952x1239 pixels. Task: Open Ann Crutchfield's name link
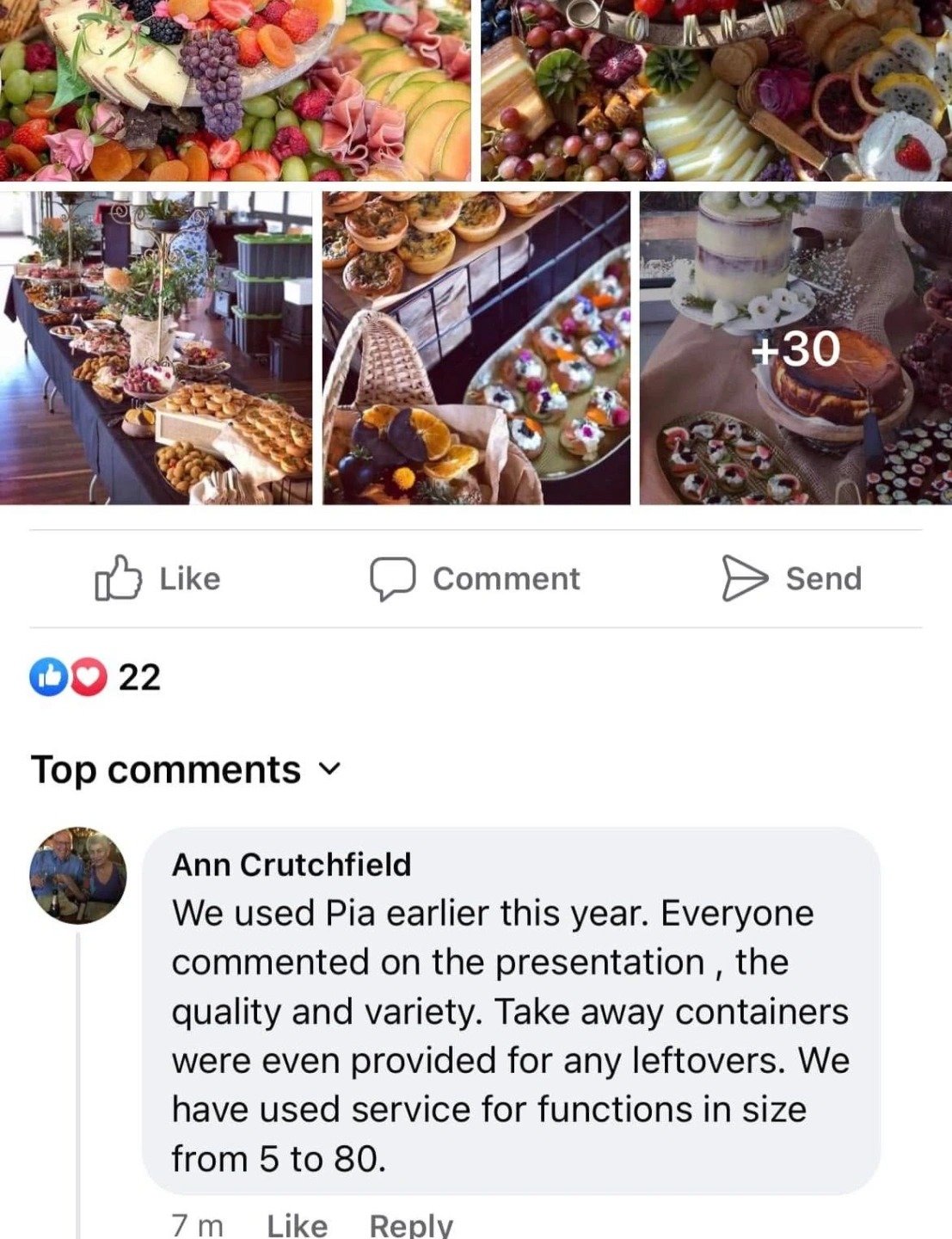click(292, 864)
